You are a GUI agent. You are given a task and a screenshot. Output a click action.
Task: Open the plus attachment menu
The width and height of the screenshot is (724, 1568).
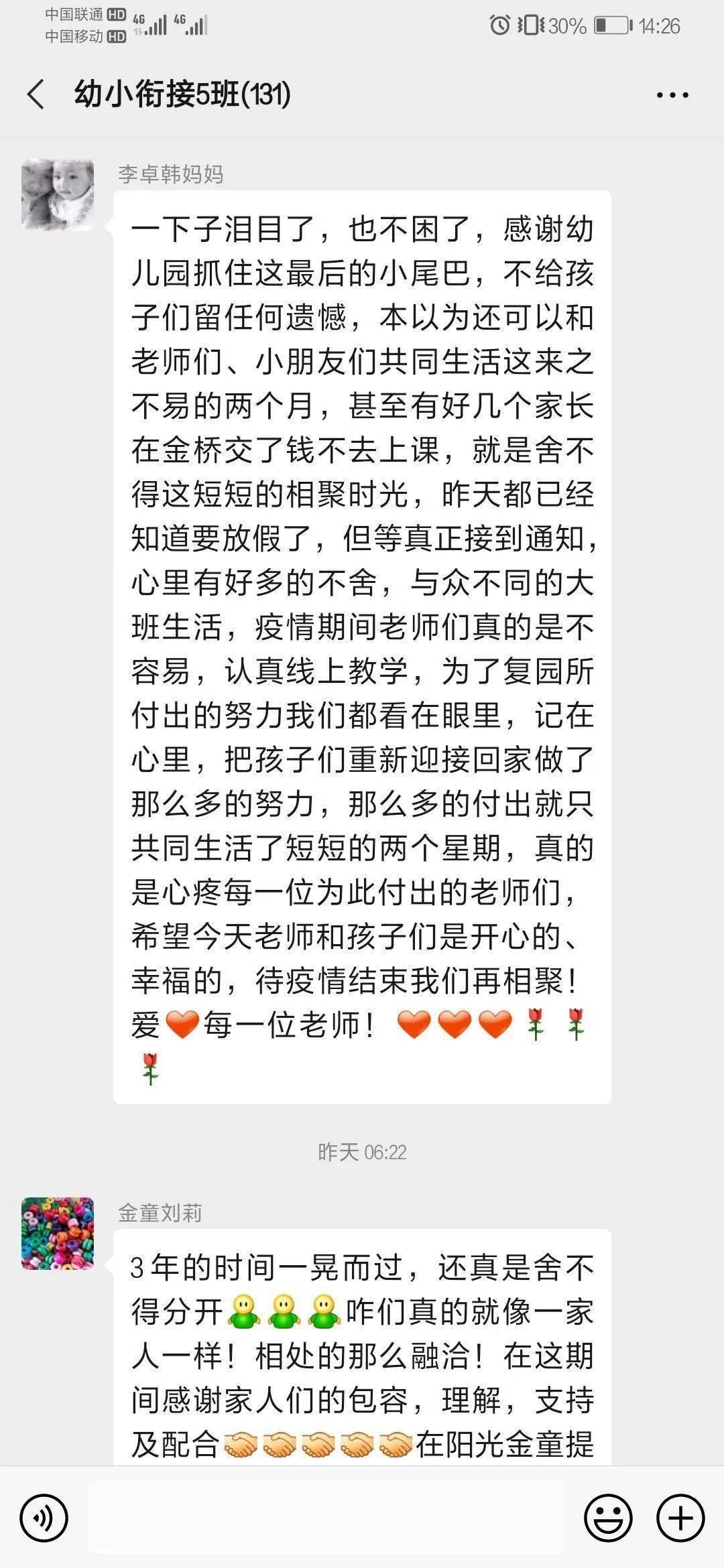680,1517
